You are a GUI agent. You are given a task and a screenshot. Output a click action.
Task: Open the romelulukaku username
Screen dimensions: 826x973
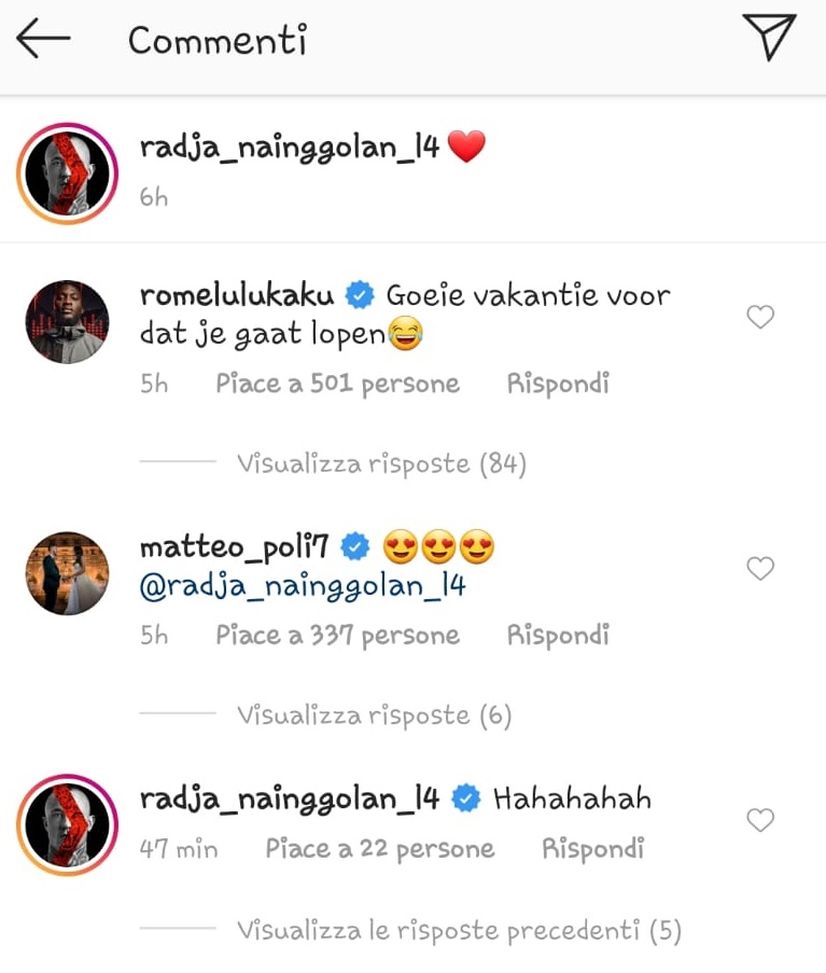238,296
